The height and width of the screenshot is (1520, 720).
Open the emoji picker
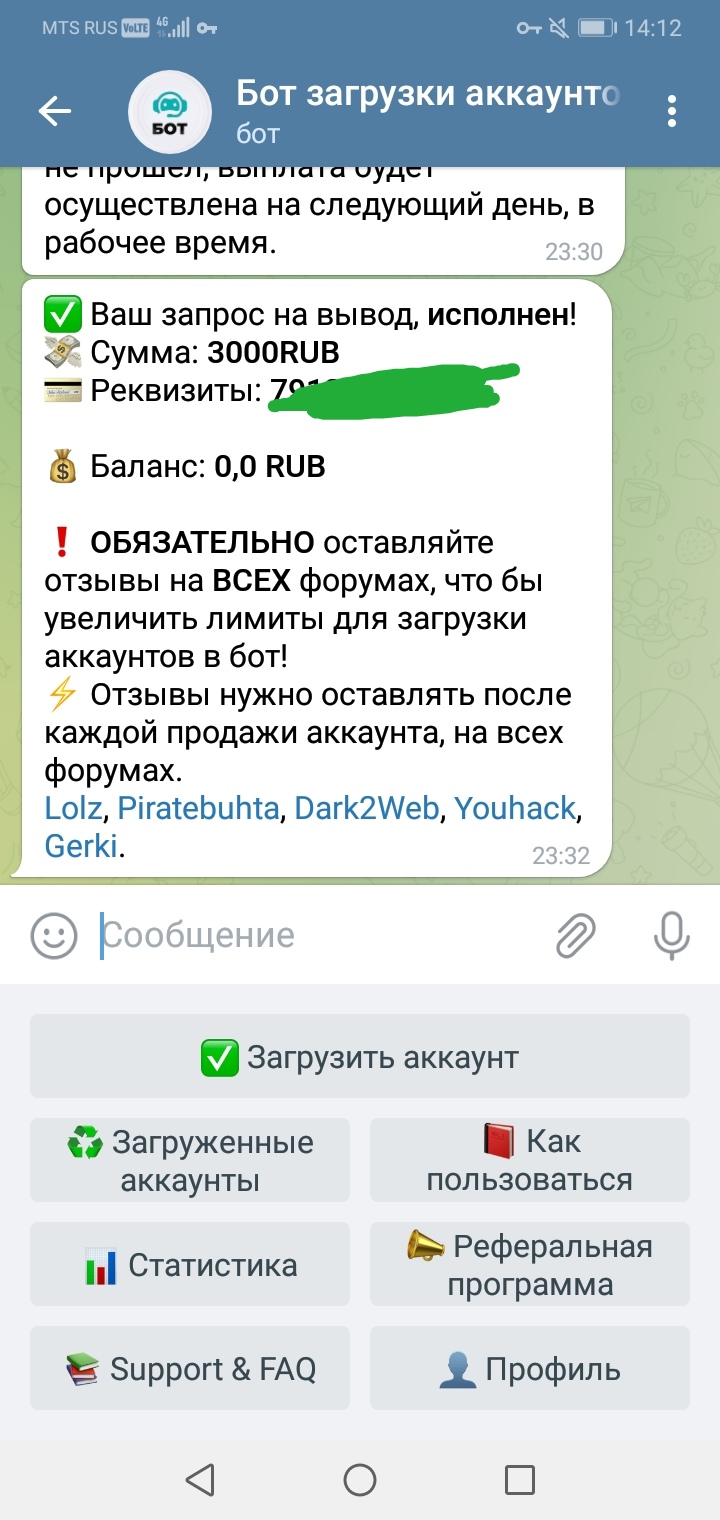pyautogui.click(x=54, y=935)
